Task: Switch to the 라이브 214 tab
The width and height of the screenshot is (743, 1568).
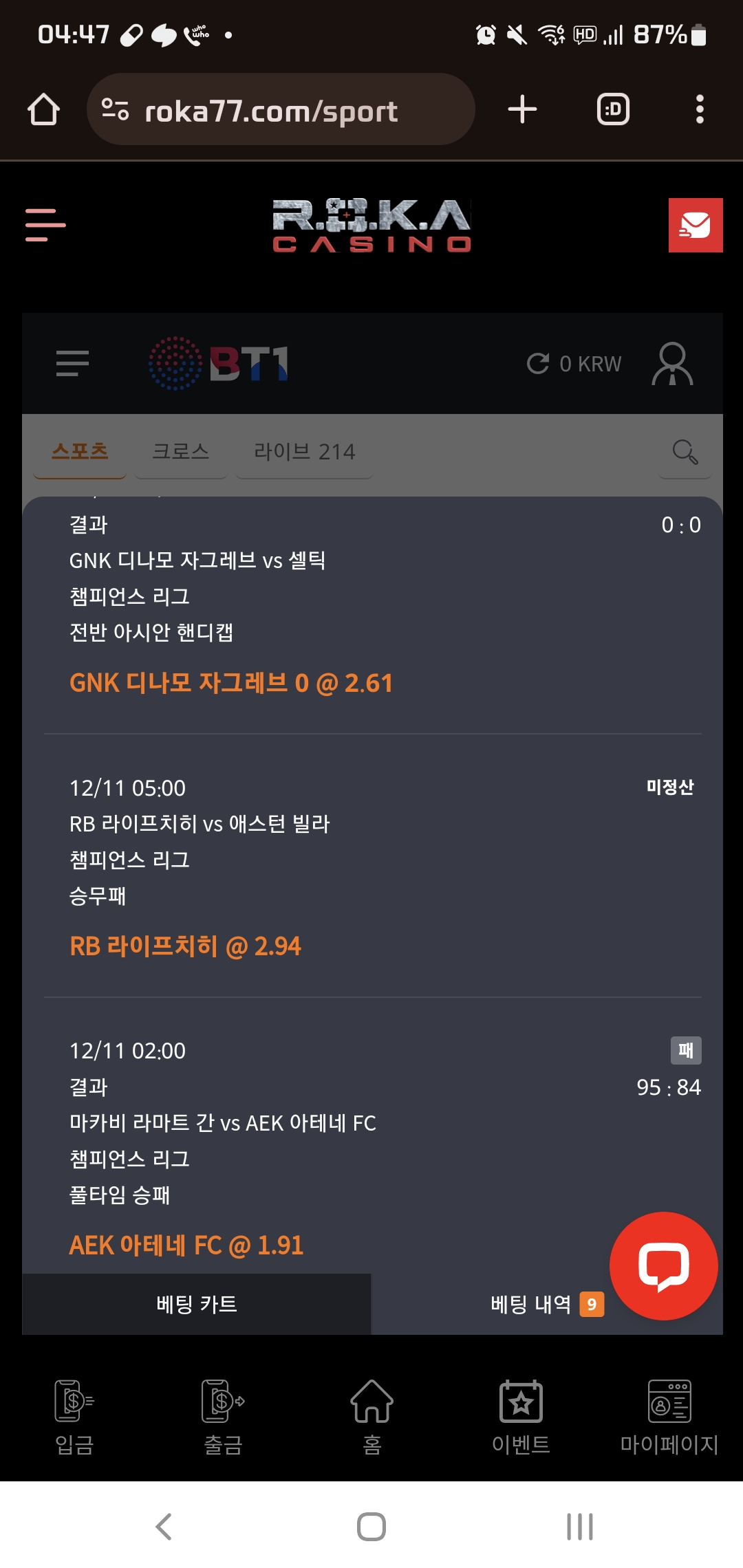Action: point(304,452)
